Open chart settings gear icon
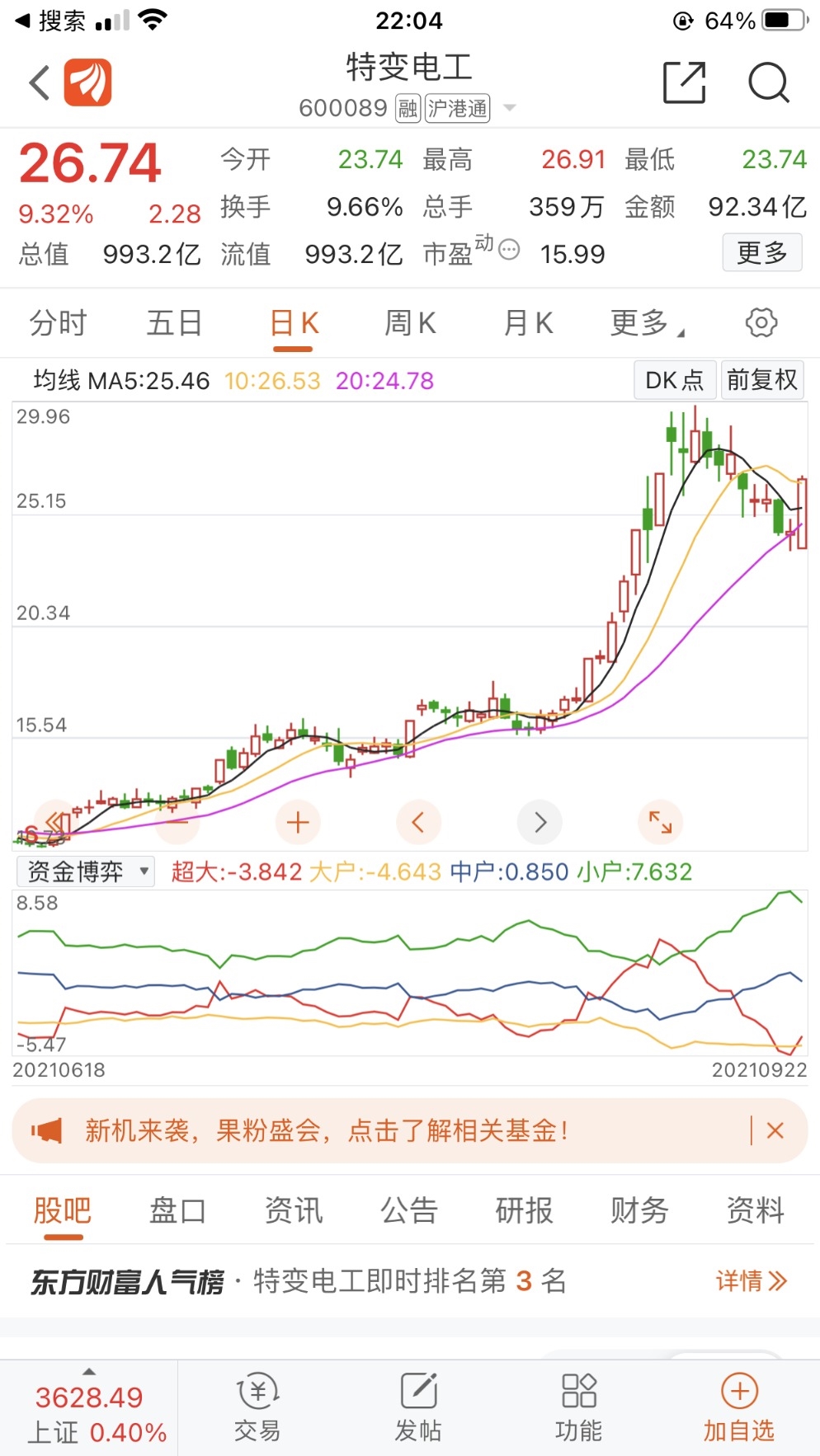 (761, 323)
